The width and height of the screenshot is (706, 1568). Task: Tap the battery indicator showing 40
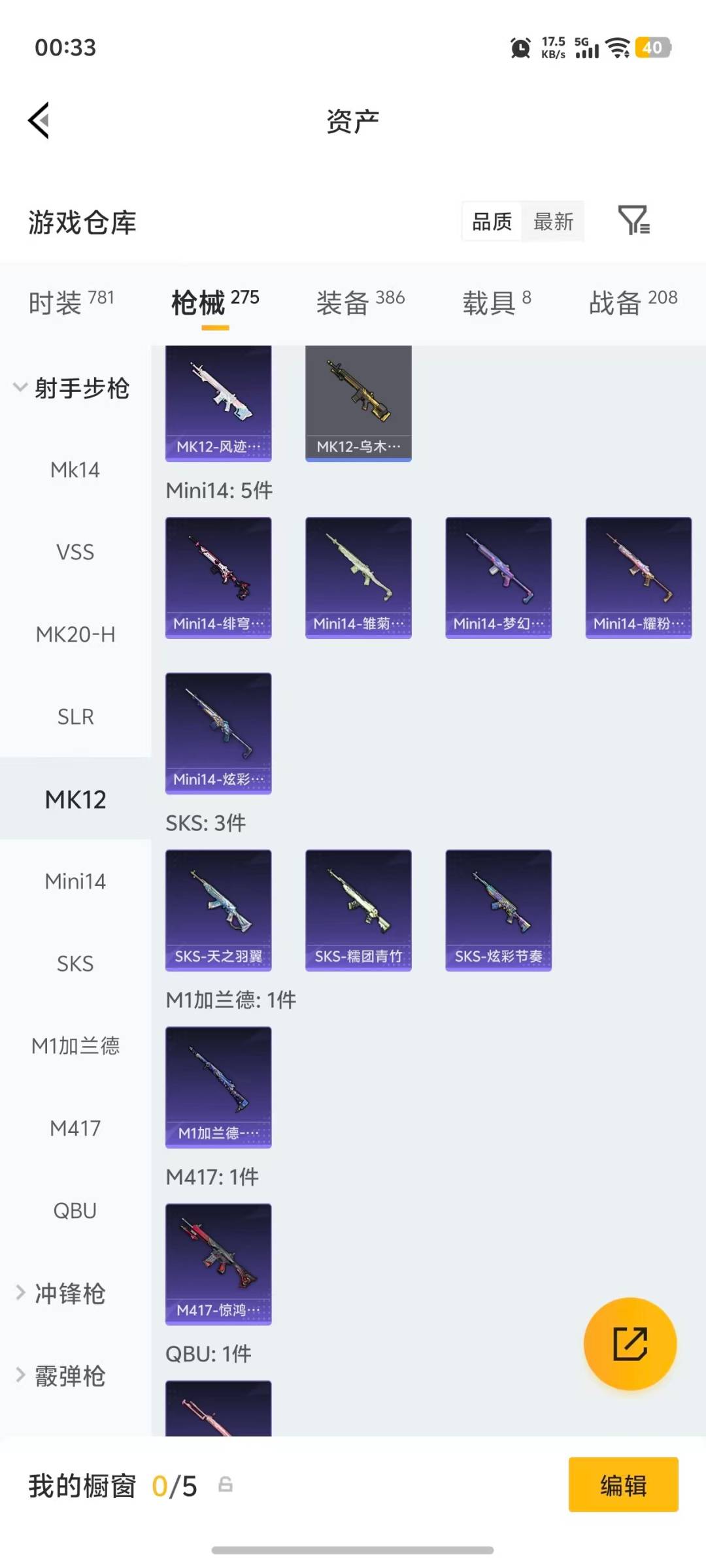[x=651, y=48]
